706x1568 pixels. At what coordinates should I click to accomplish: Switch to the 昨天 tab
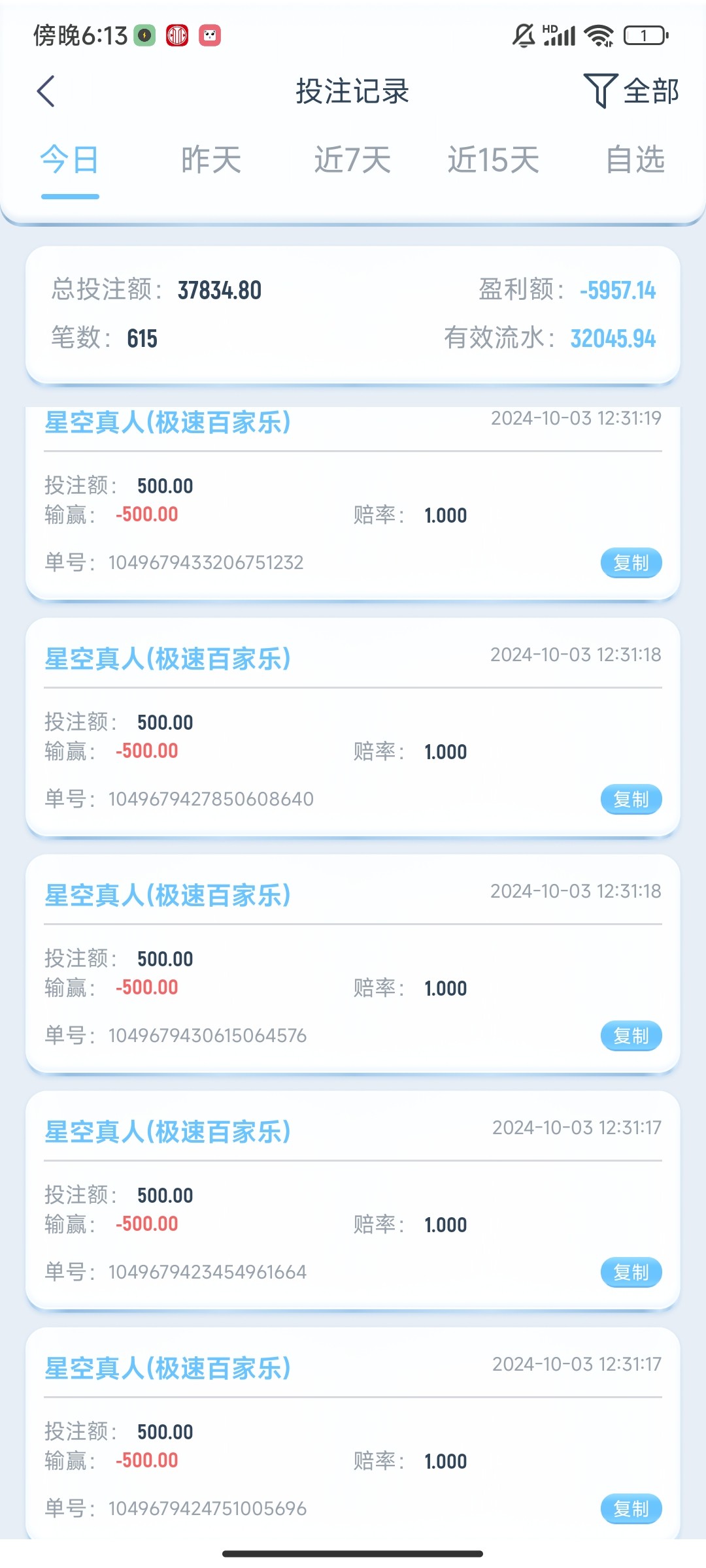click(211, 159)
